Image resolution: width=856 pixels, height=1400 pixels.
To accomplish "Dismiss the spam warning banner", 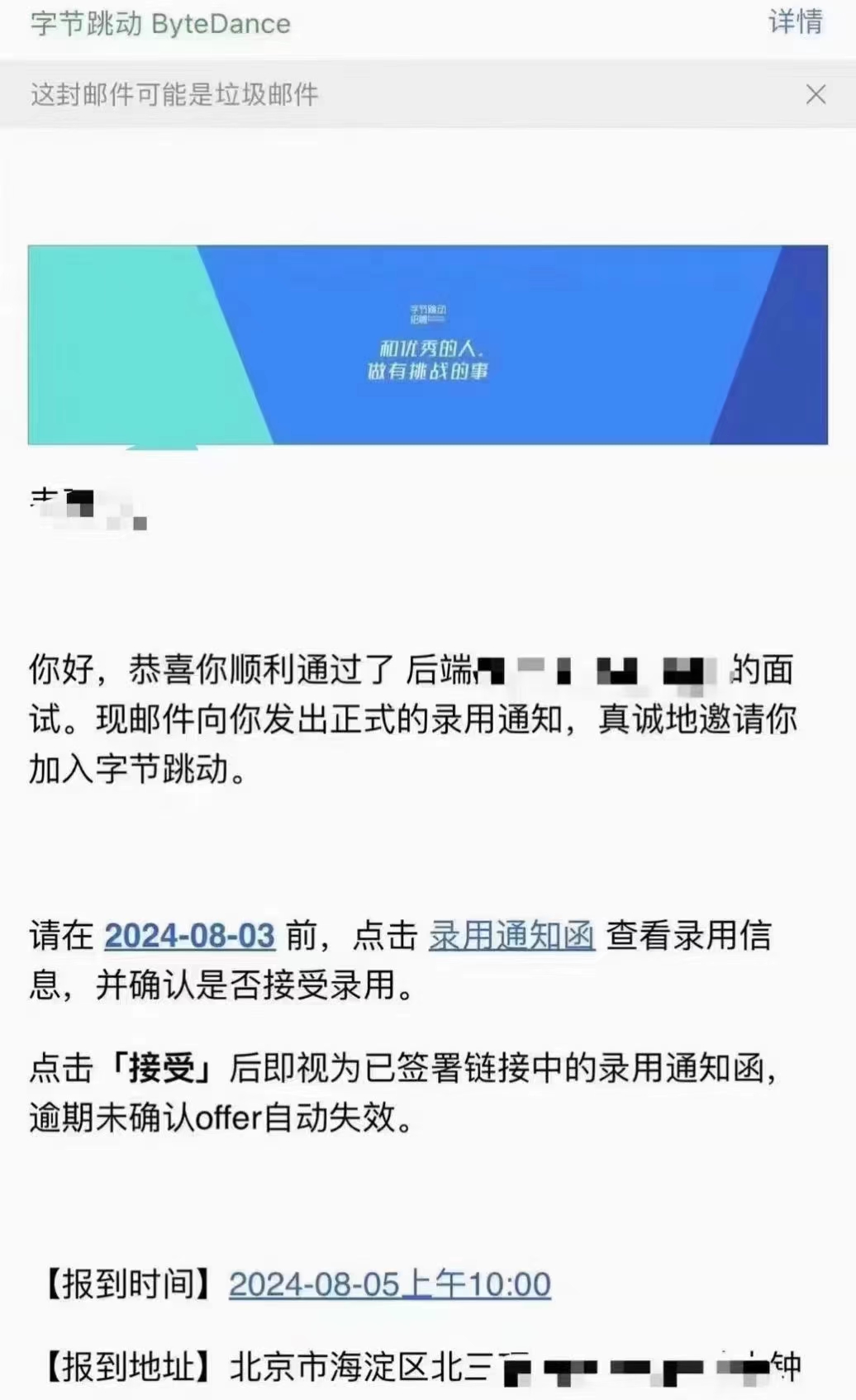I will (816, 95).
